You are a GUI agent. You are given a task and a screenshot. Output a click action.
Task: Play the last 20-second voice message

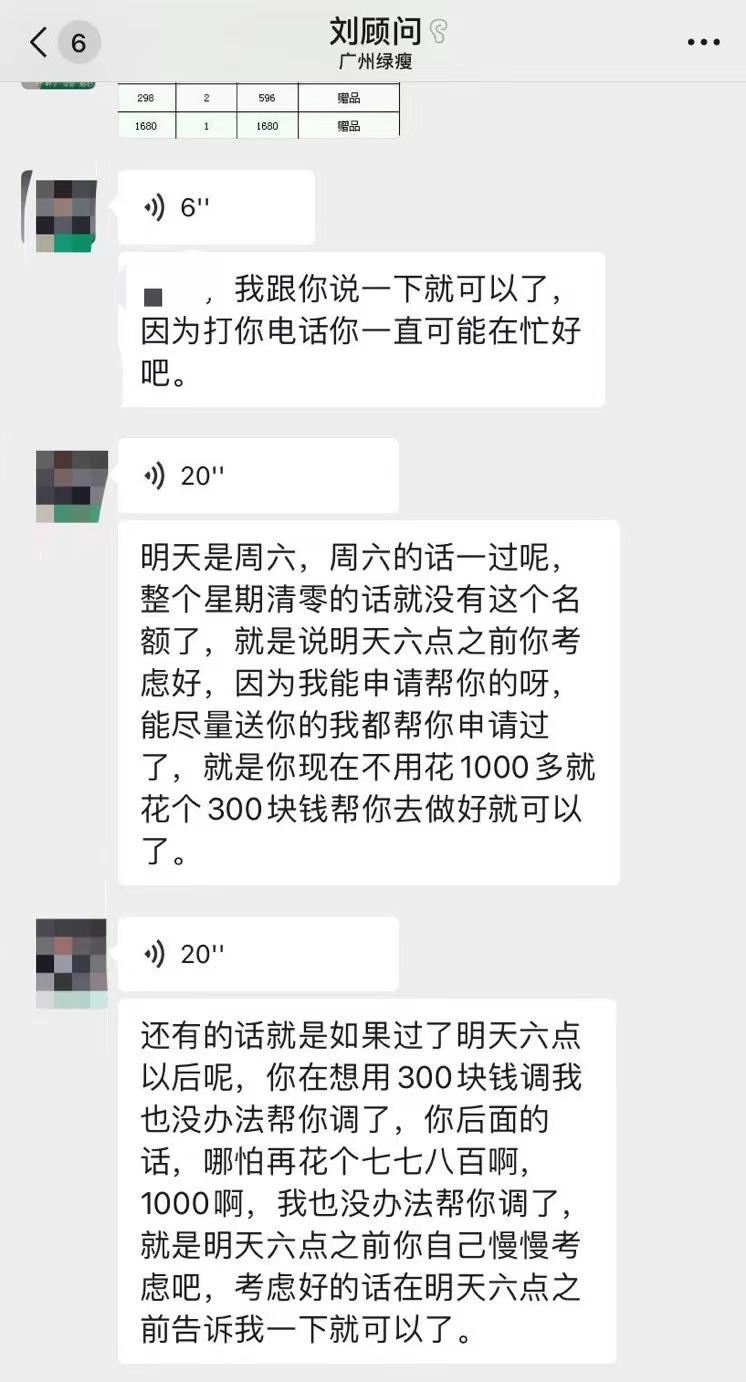tap(257, 954)
